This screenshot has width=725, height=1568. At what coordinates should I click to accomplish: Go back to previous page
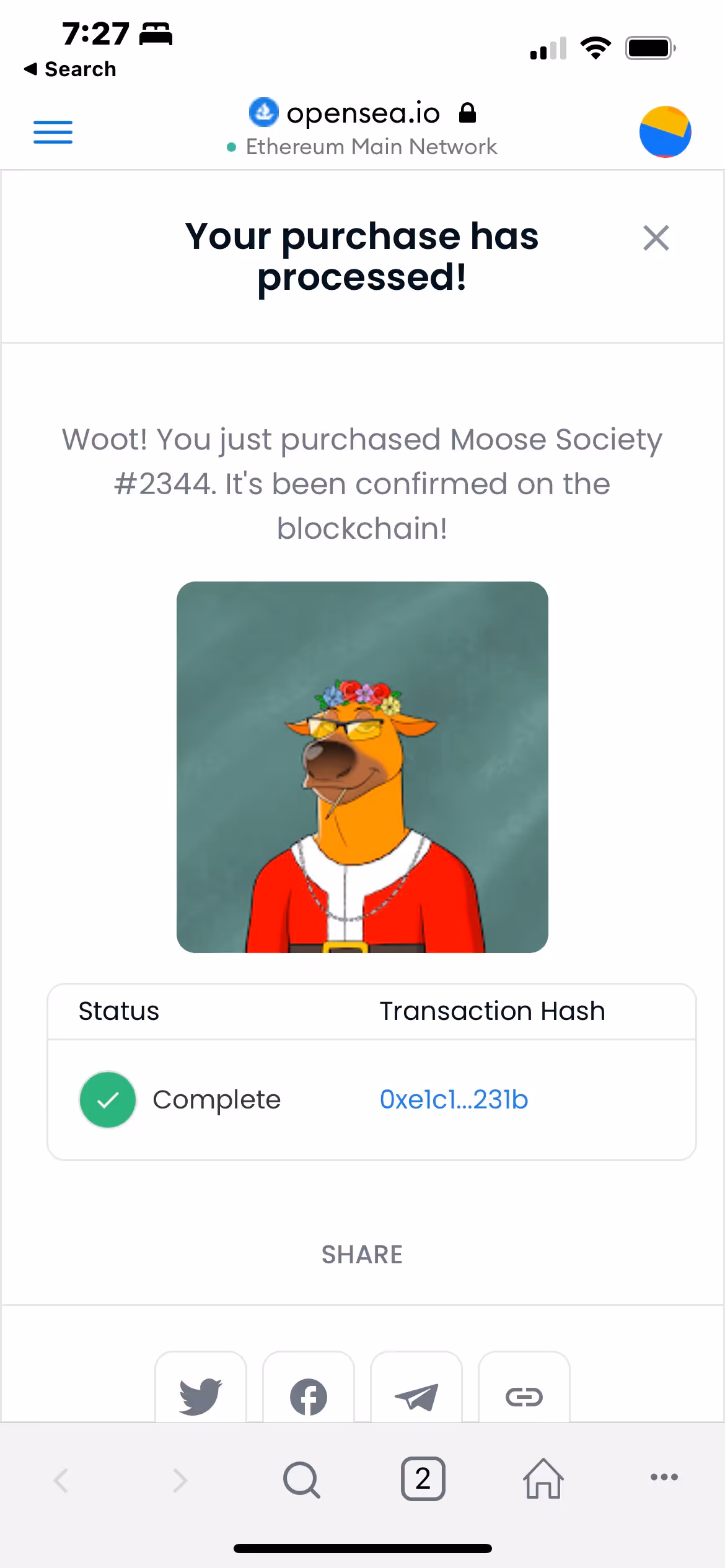pos(61,1479)
